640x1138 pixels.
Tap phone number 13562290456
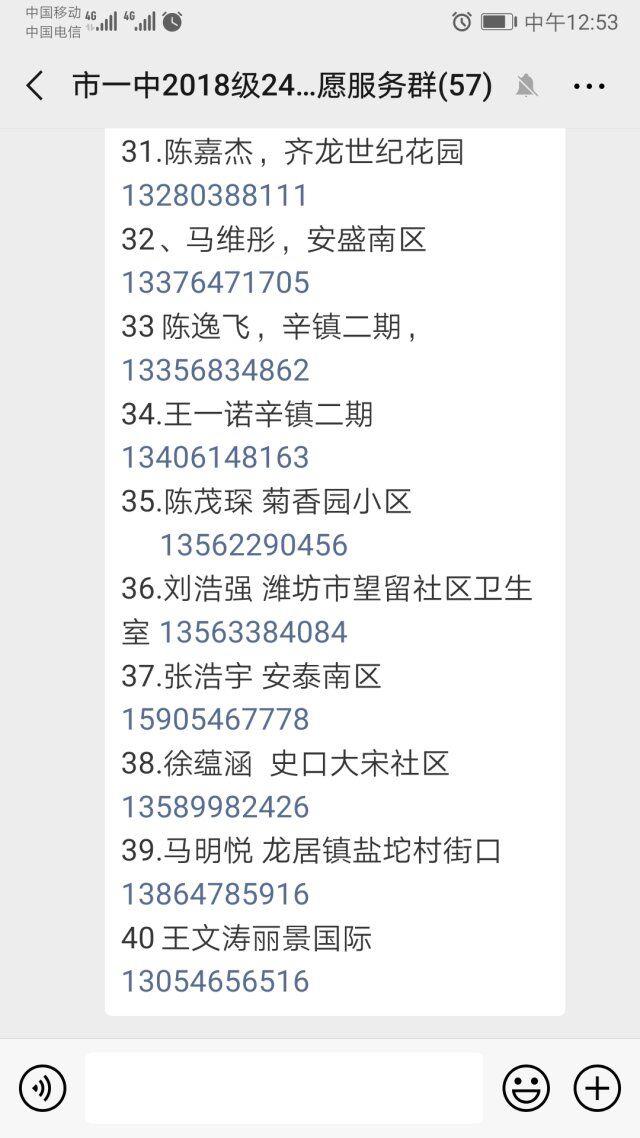coord(254,545)
